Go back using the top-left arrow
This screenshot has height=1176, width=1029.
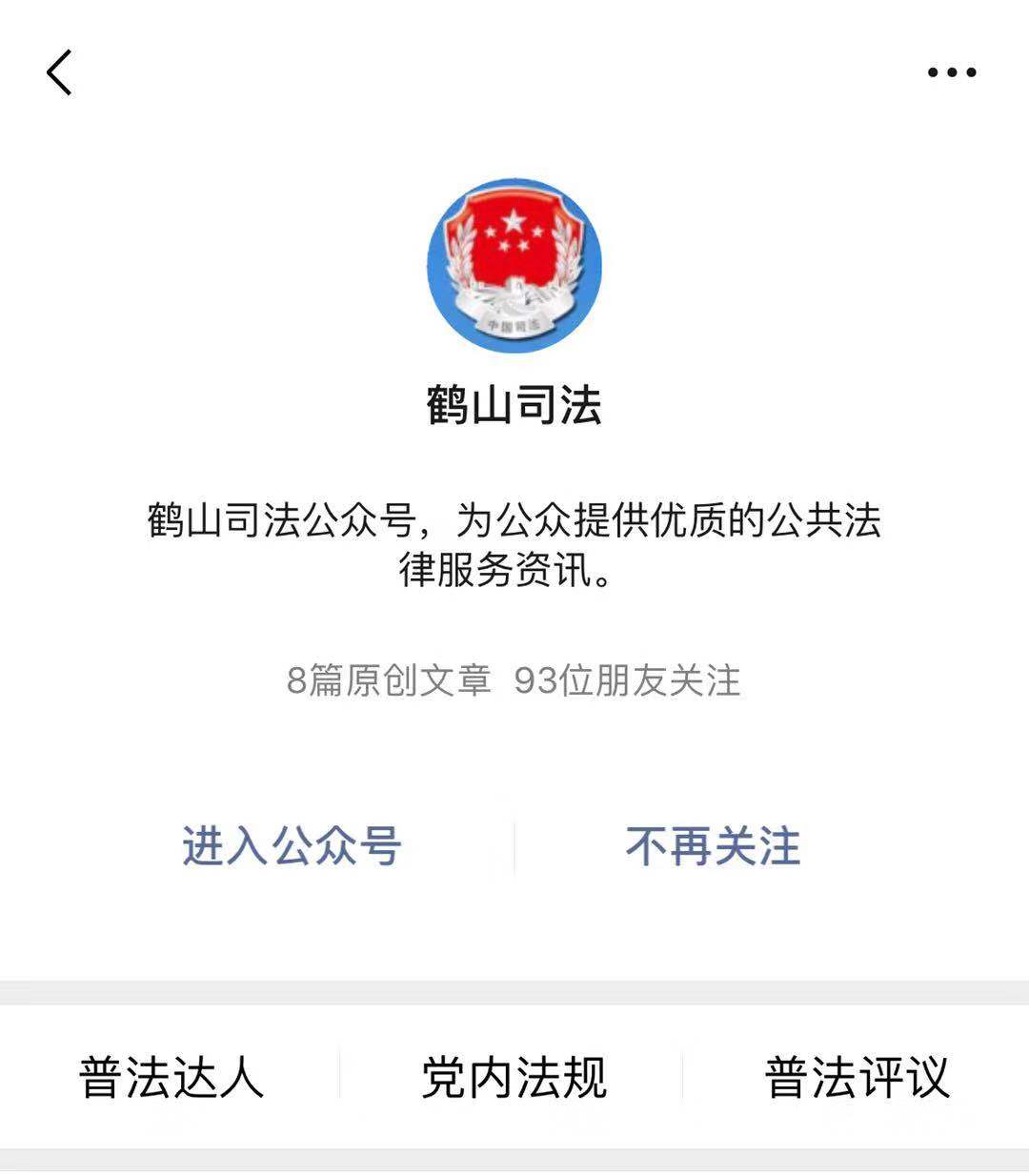59,72
